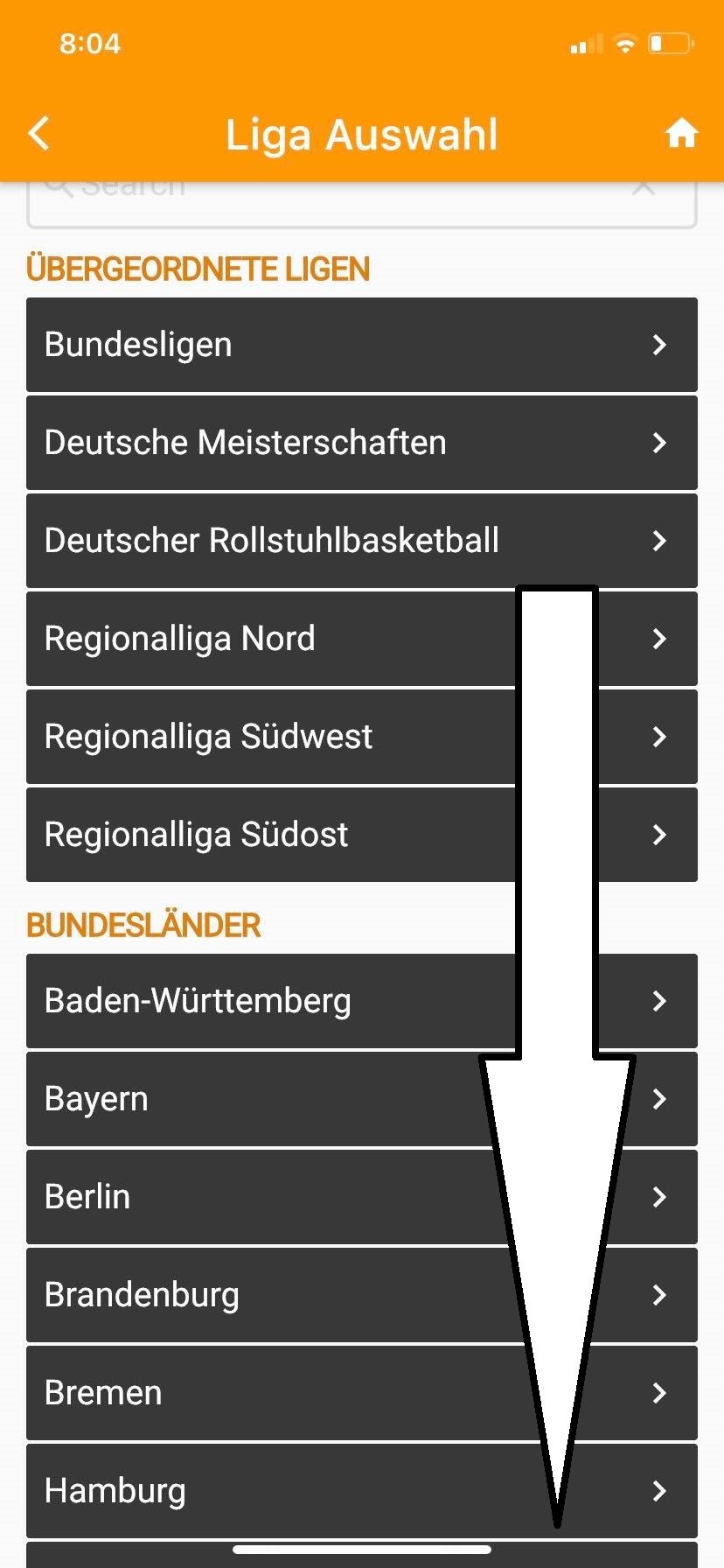Viewport: 724px width, 1568px height.
Task: Select Regionalliga Südost
Action: (x=362, y=835)
